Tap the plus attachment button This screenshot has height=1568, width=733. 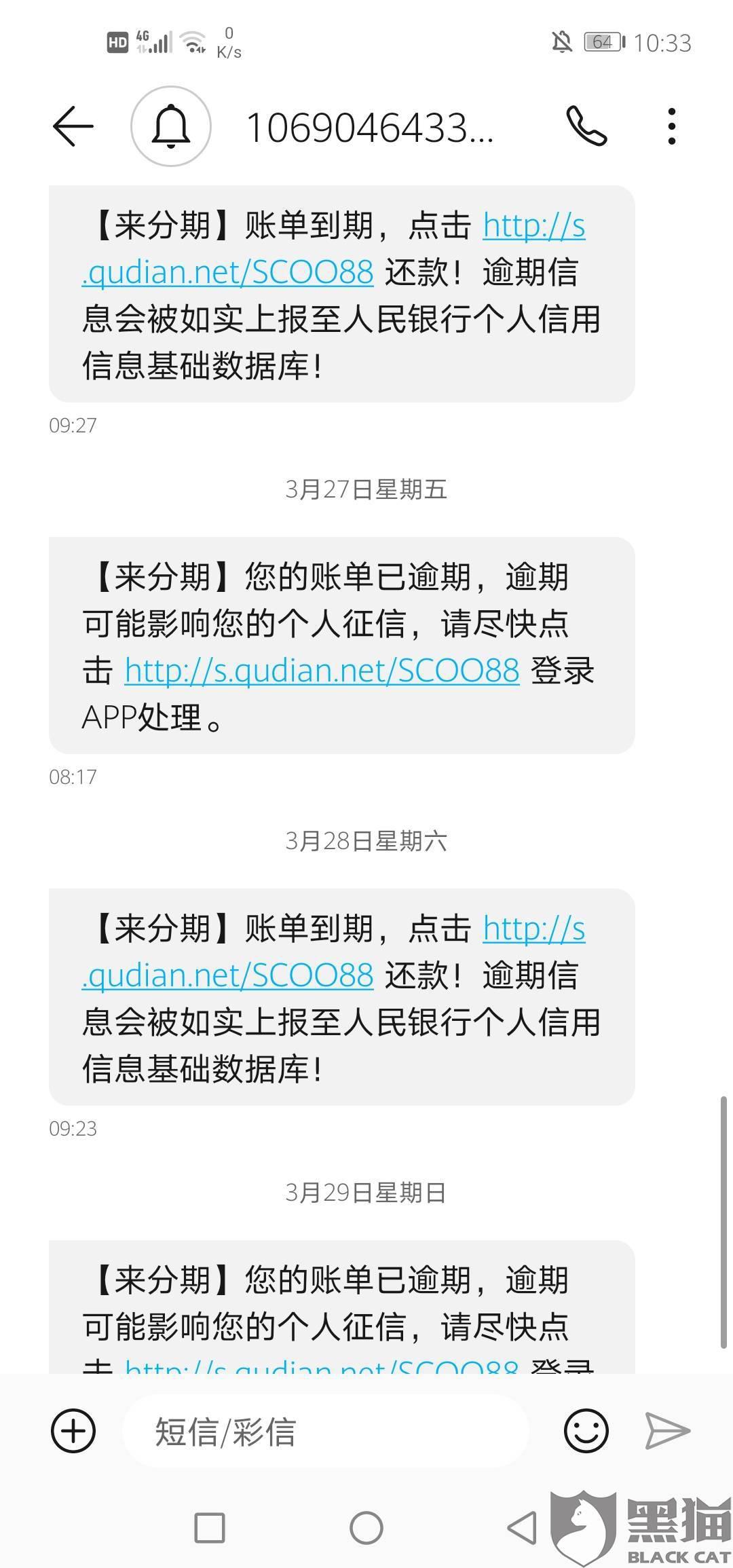(x=73, y=1431)
